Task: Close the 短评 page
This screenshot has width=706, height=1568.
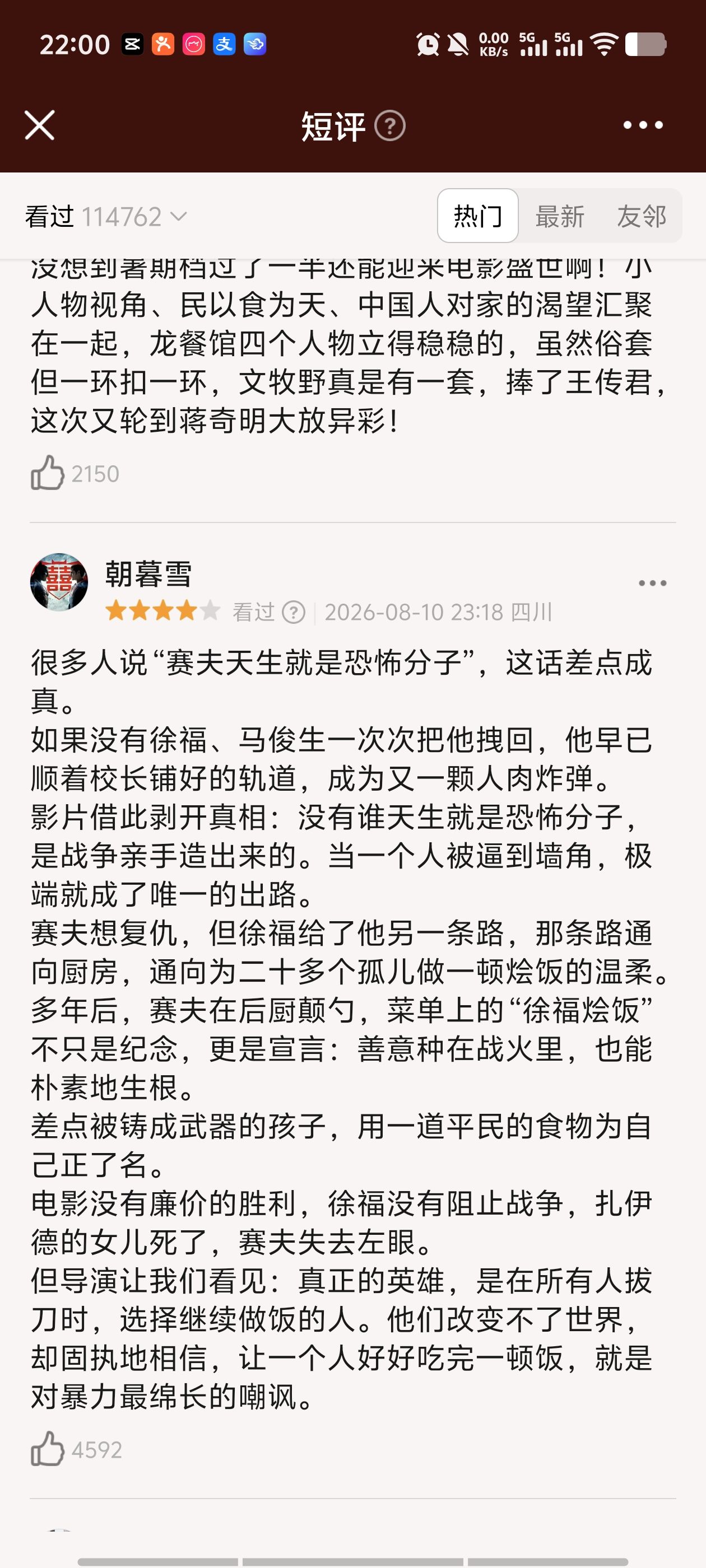Action: 40,125
